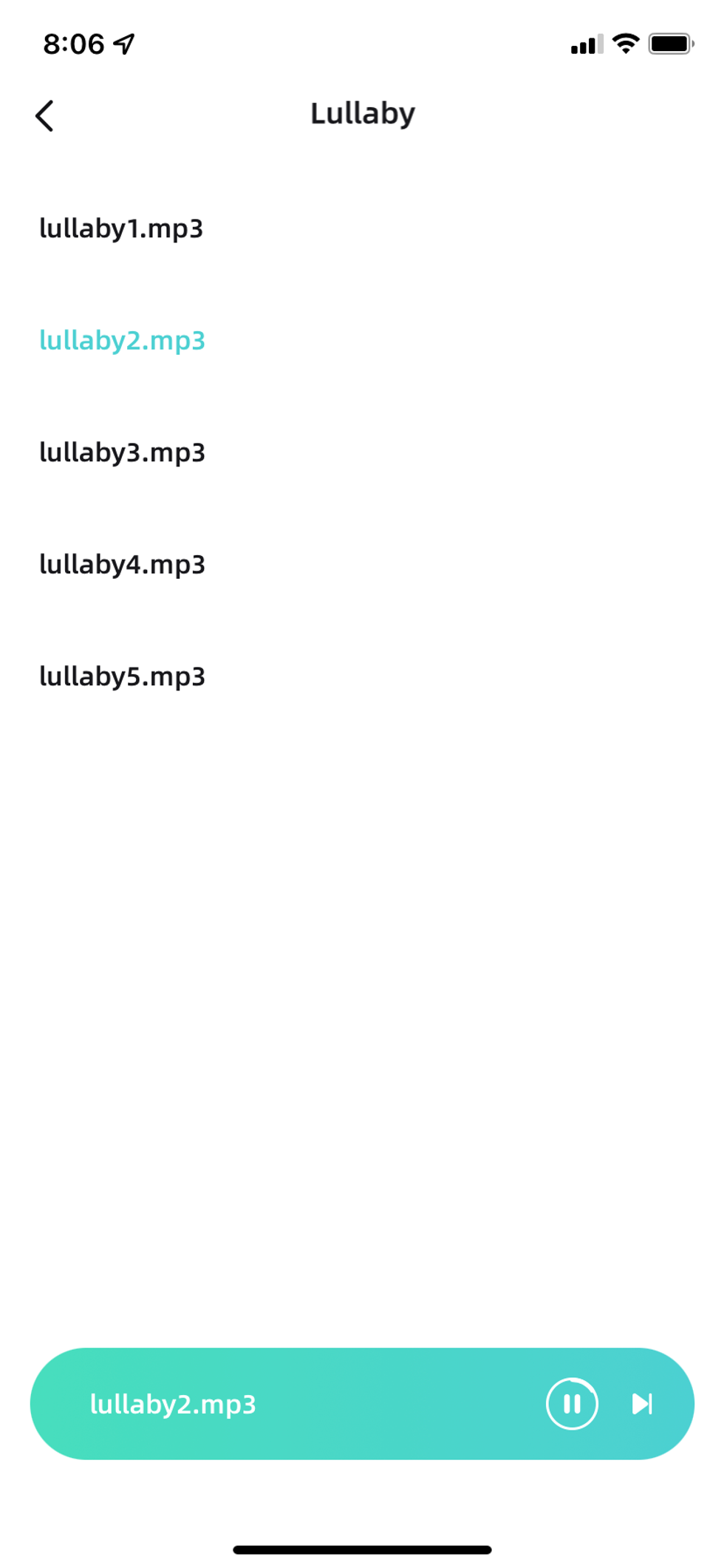Skip to the next track

pyautogui.click(x=641, y=1403)
